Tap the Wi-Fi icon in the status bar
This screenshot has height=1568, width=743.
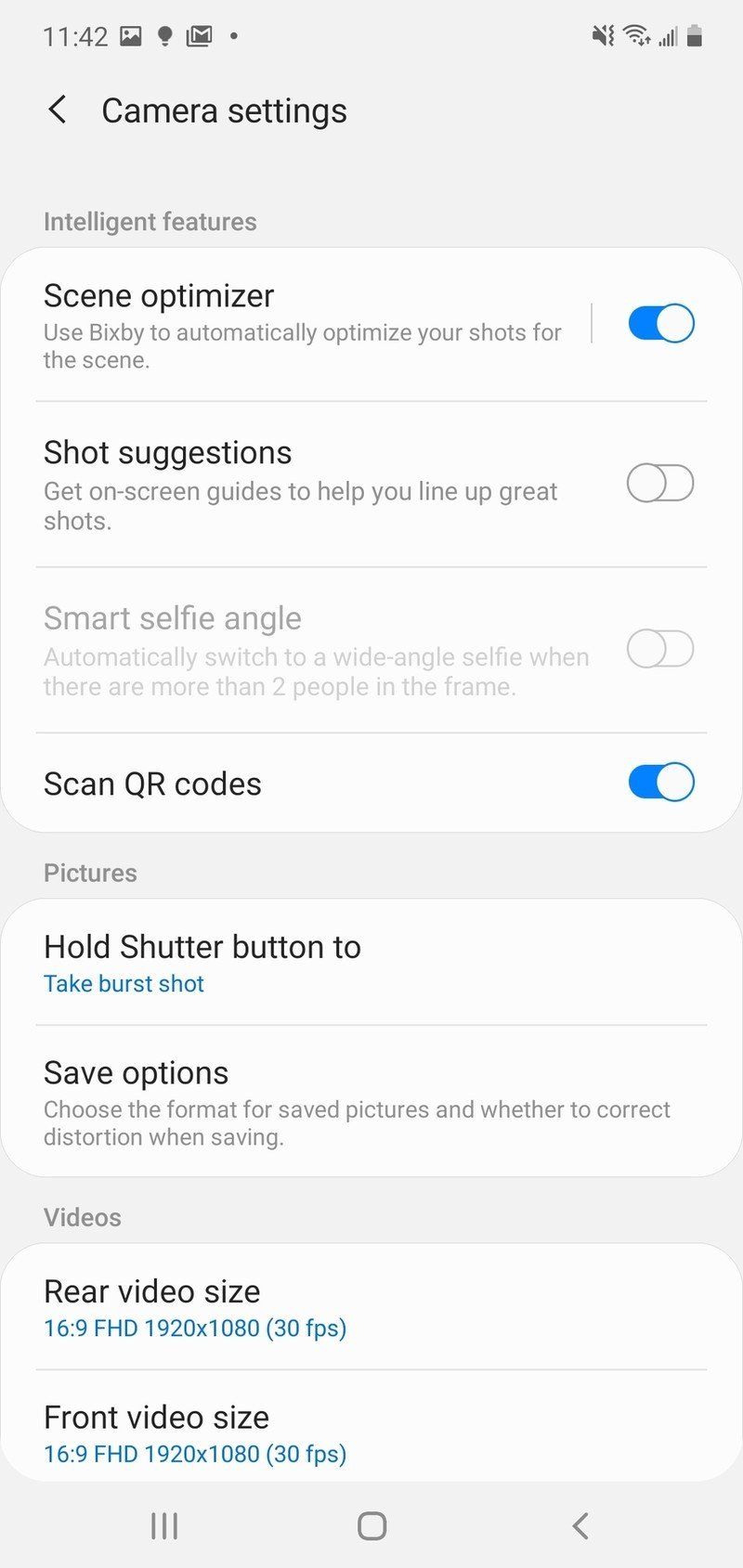(636, 35)
